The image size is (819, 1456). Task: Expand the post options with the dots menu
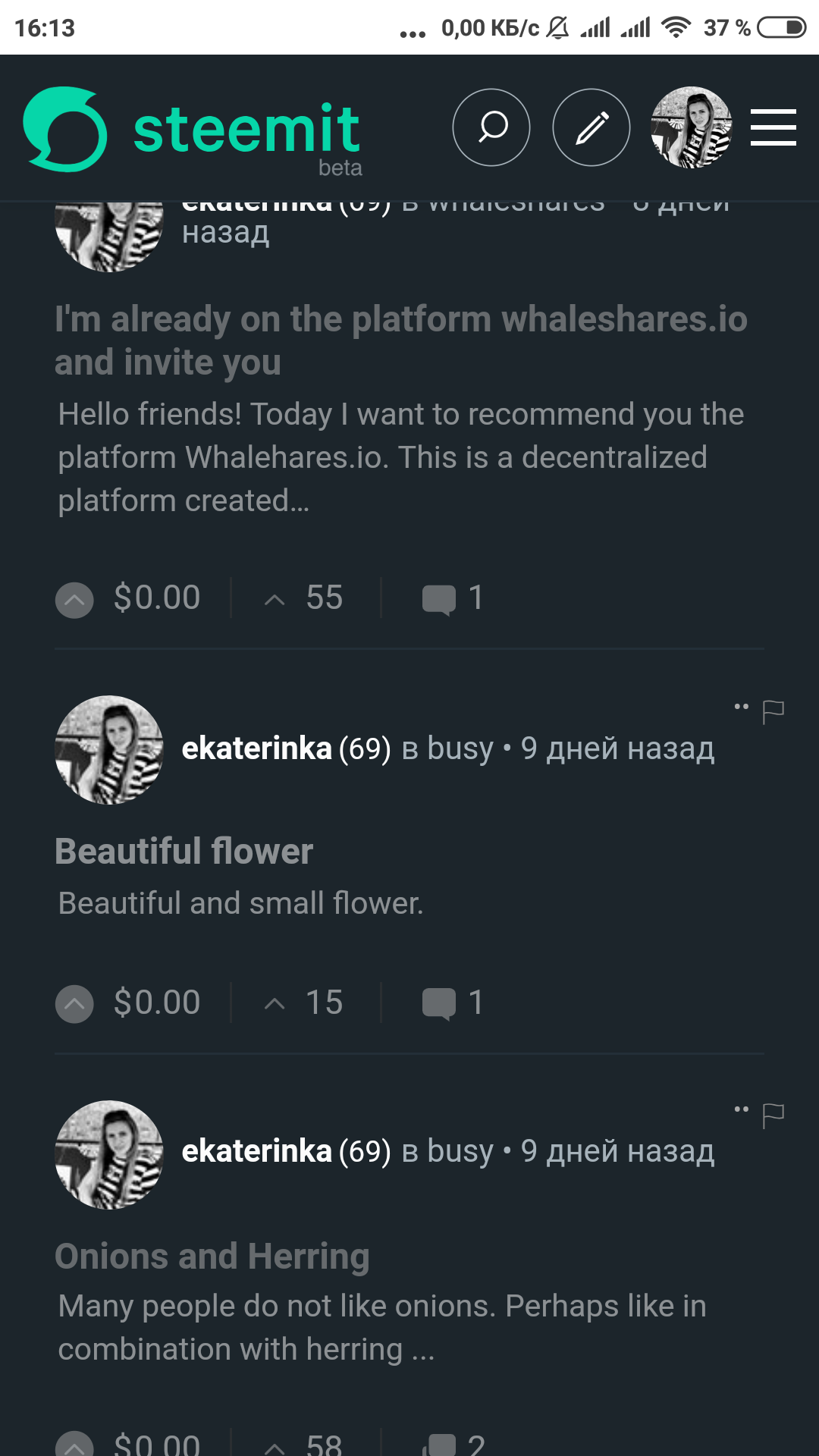[x=740, y=706]
